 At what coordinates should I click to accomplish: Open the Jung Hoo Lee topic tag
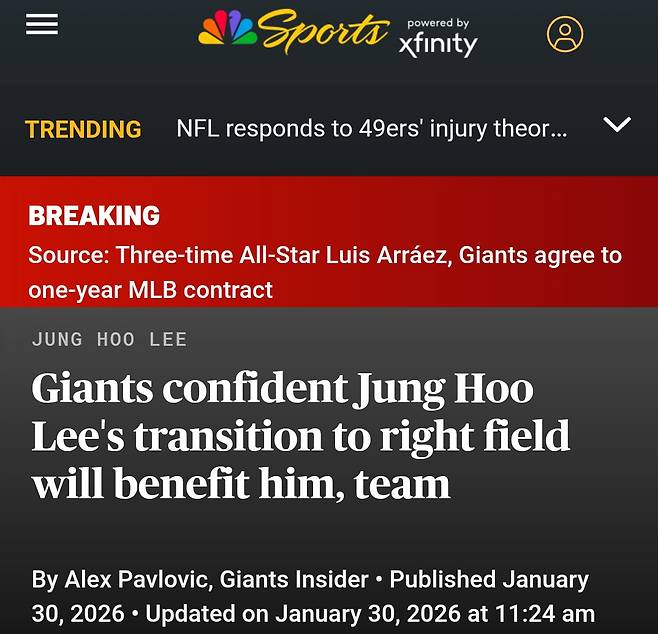[x=110, y=339]
